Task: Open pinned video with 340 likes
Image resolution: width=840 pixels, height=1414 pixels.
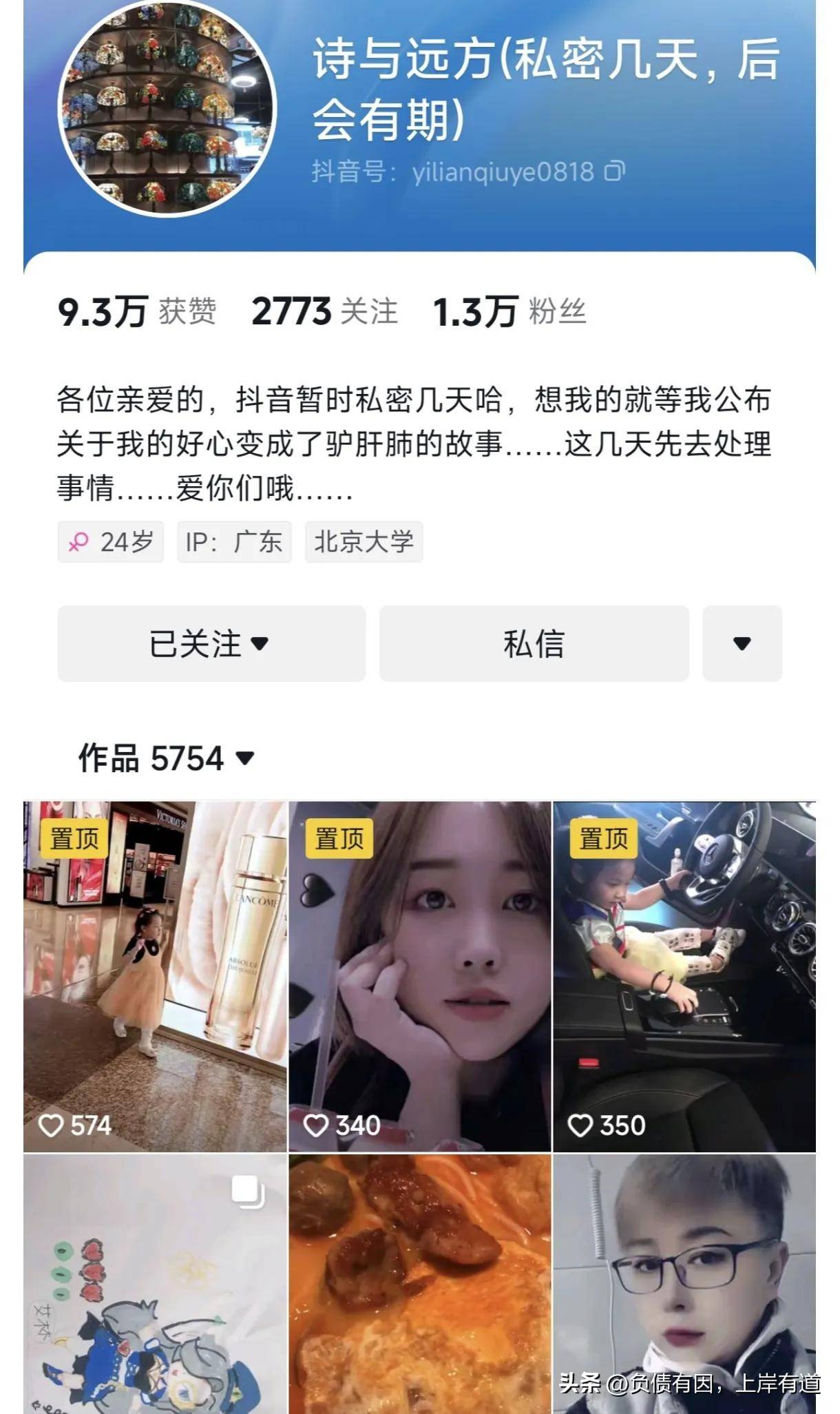Action: (419, 975)
